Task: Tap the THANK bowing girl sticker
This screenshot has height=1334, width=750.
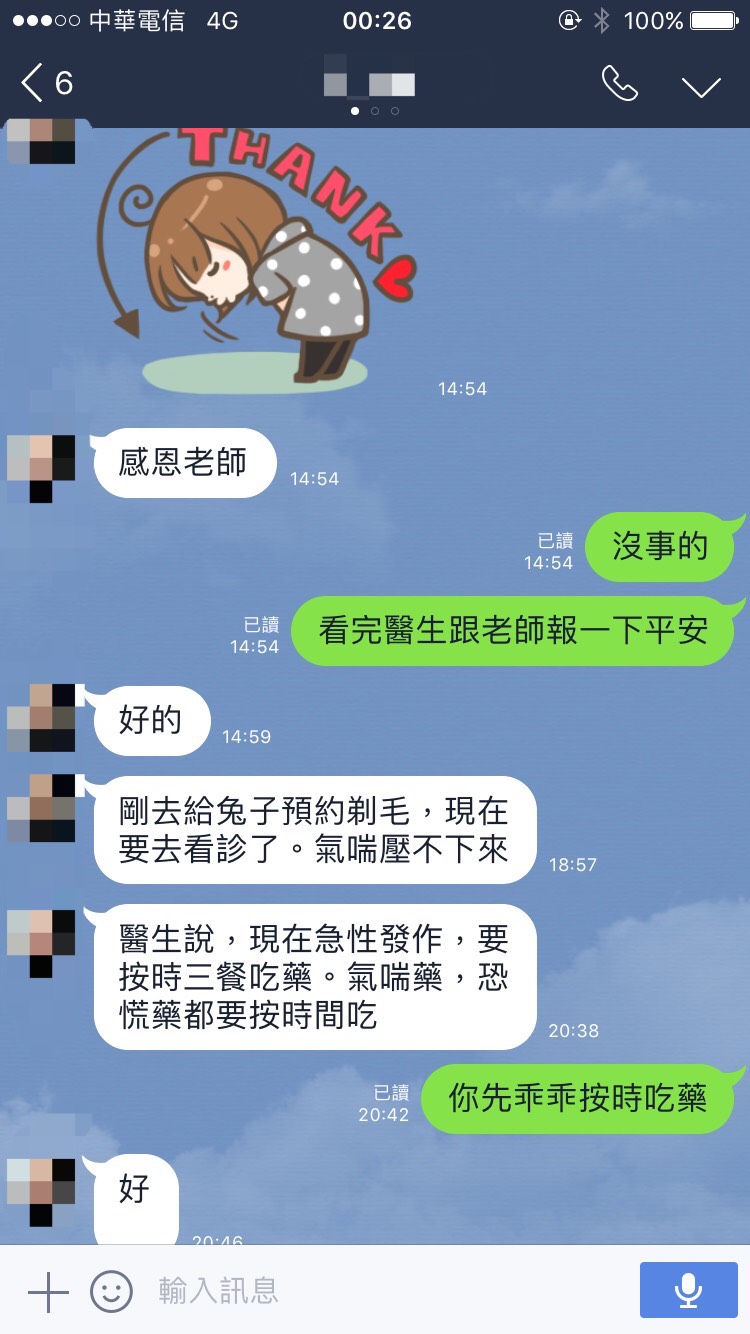Action: coord(255,260)
